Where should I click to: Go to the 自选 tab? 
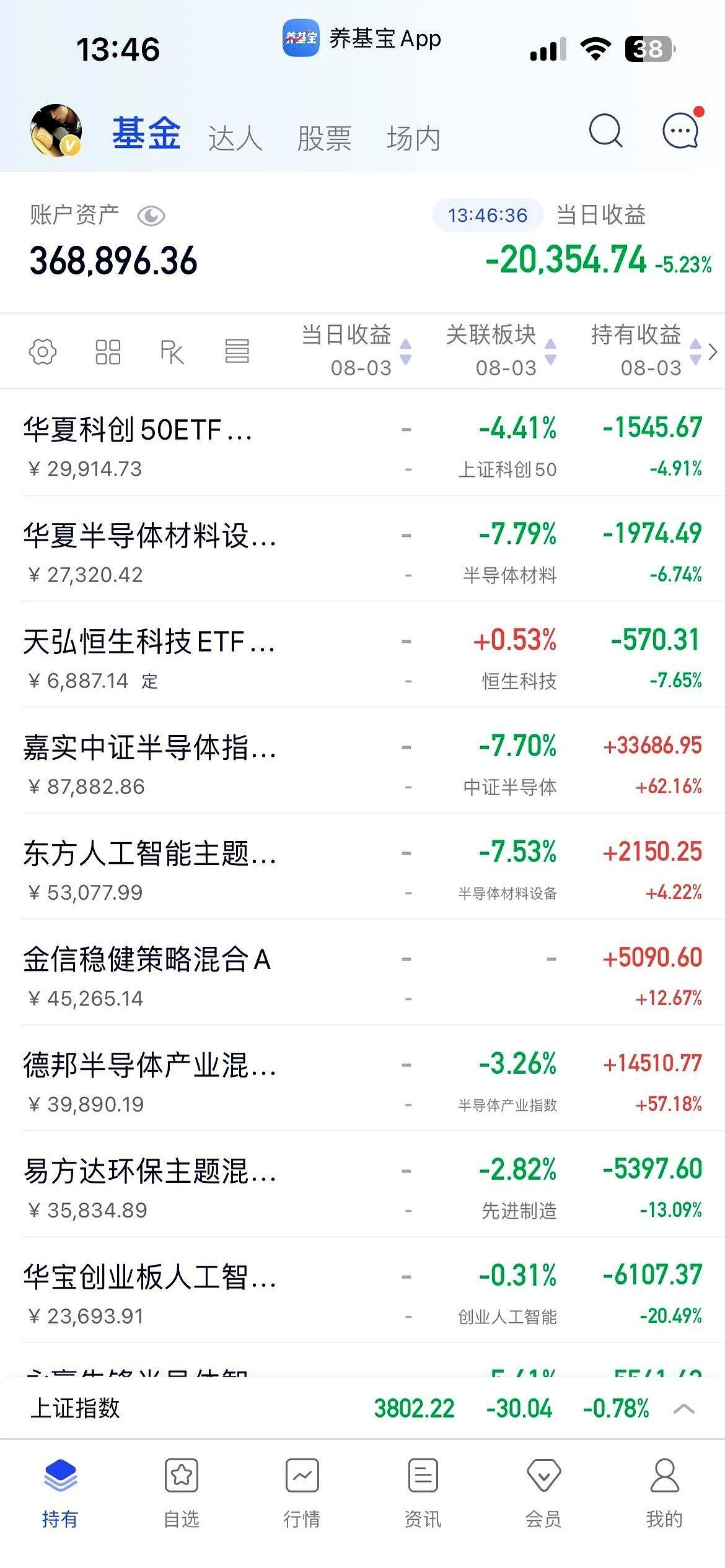point(182,1492)
